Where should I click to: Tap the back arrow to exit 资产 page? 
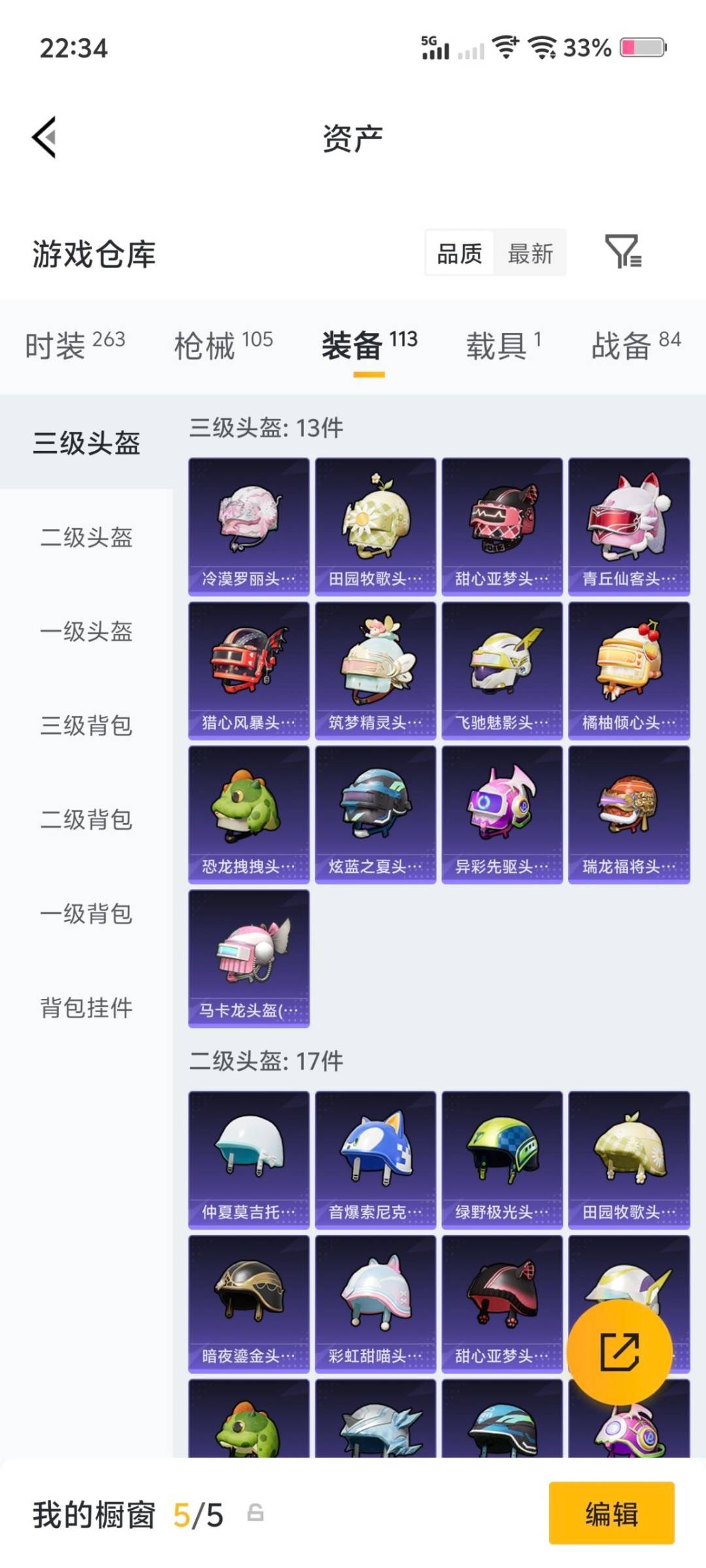coord(43,135)
